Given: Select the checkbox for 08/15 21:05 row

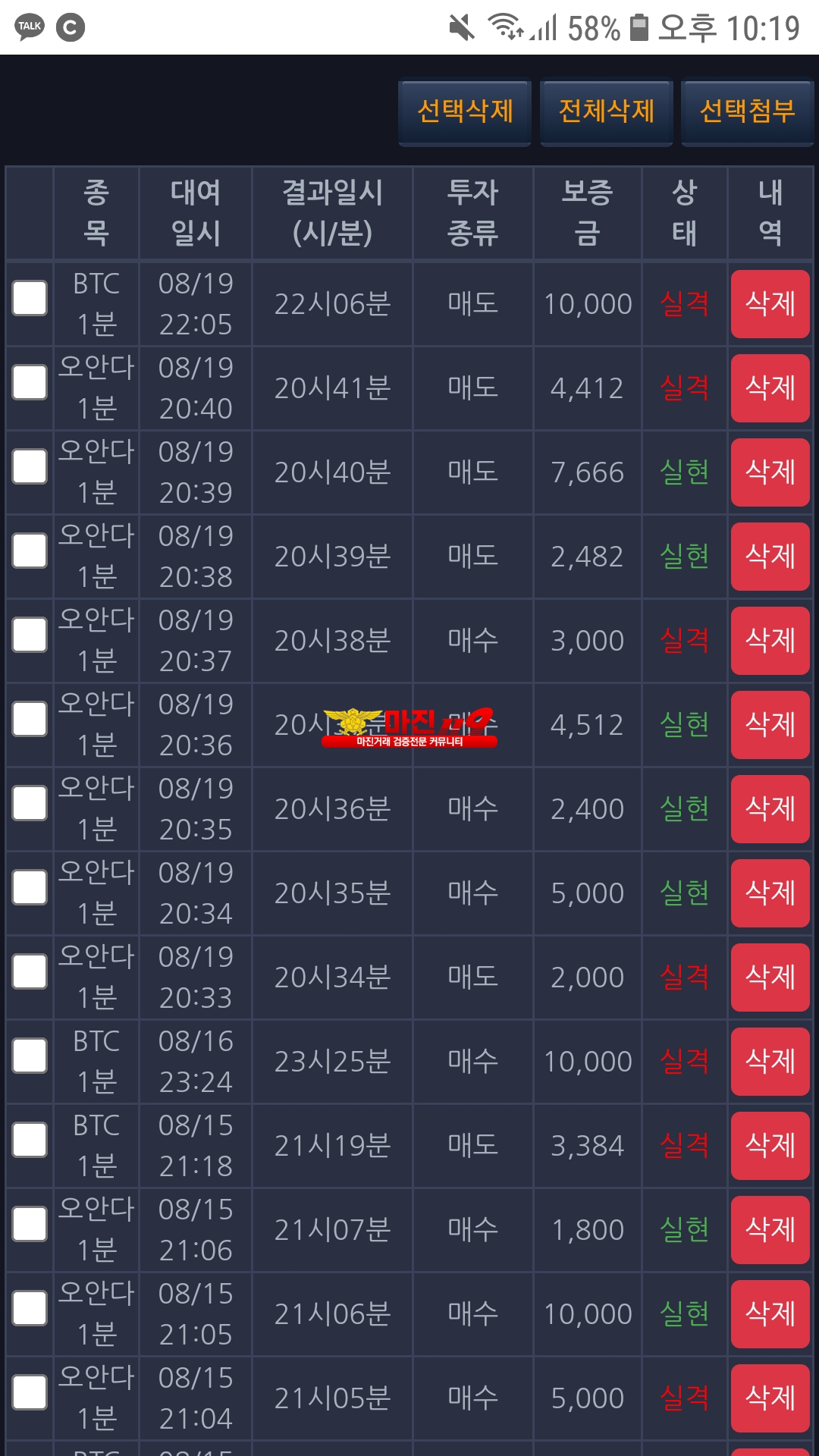Looking at the screenshot, I should coord(30,1308).
